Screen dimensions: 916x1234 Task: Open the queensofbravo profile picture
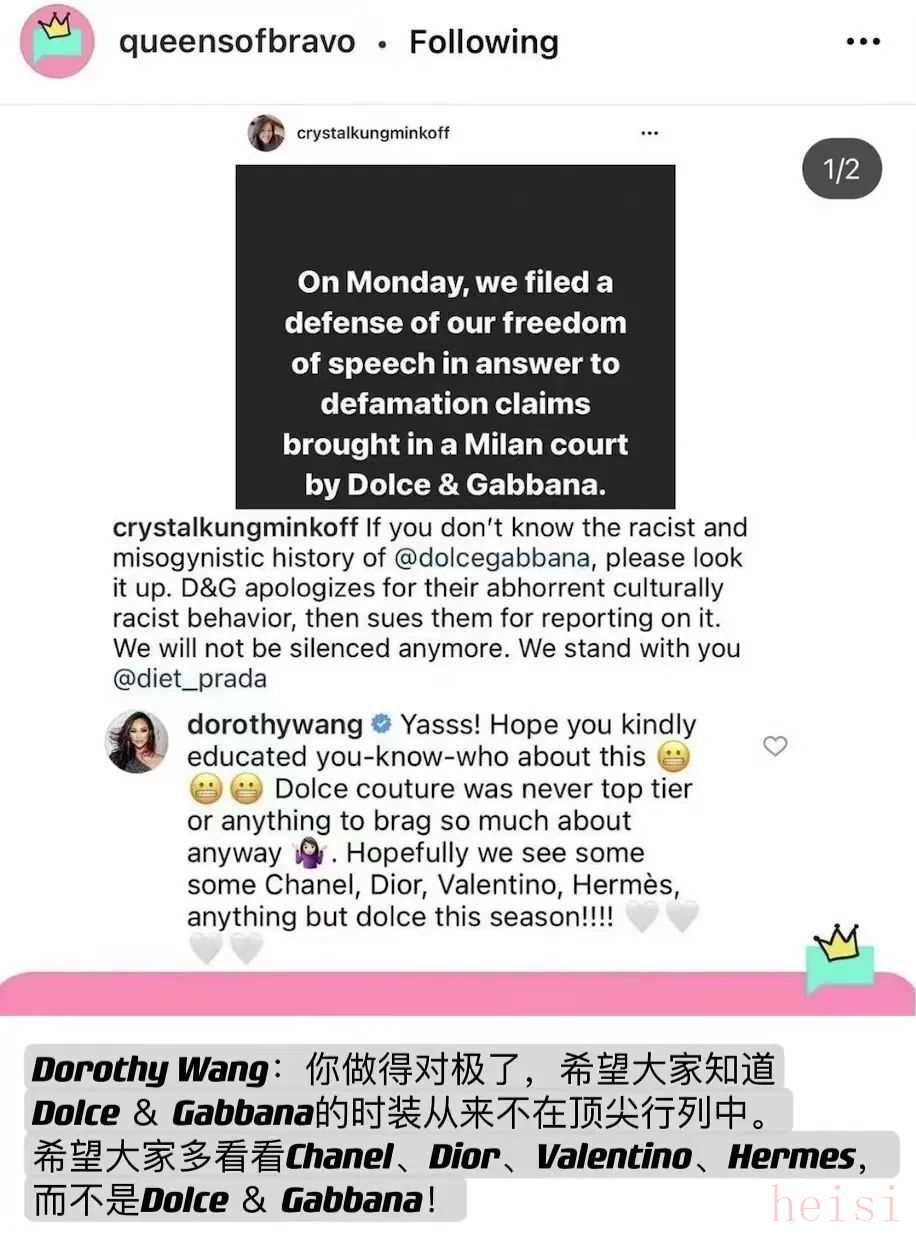(57, 42)
